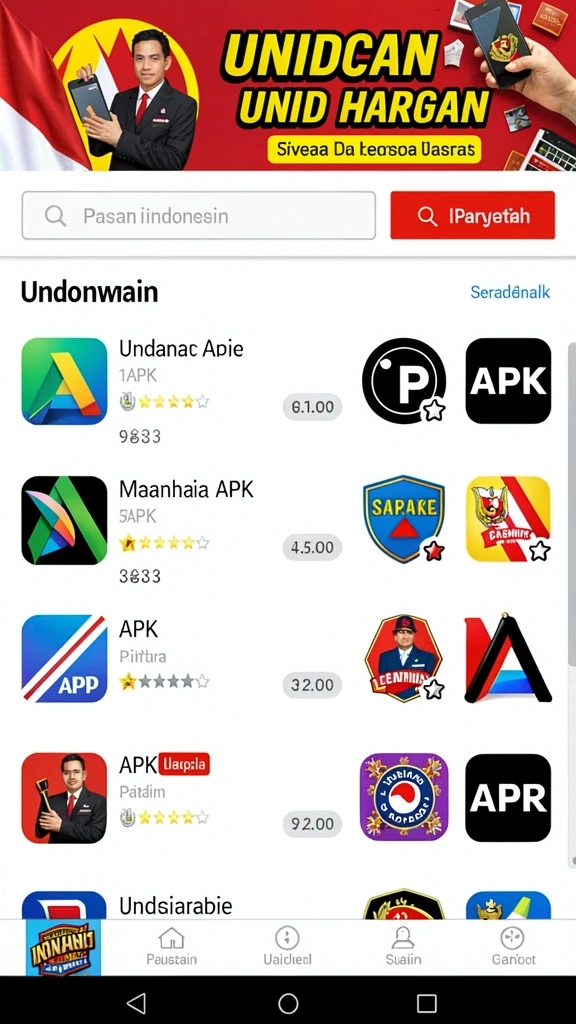Tap the 4.5.00 version chip
This screenshot has width=576, height=1024.
(x=312, y=547)
